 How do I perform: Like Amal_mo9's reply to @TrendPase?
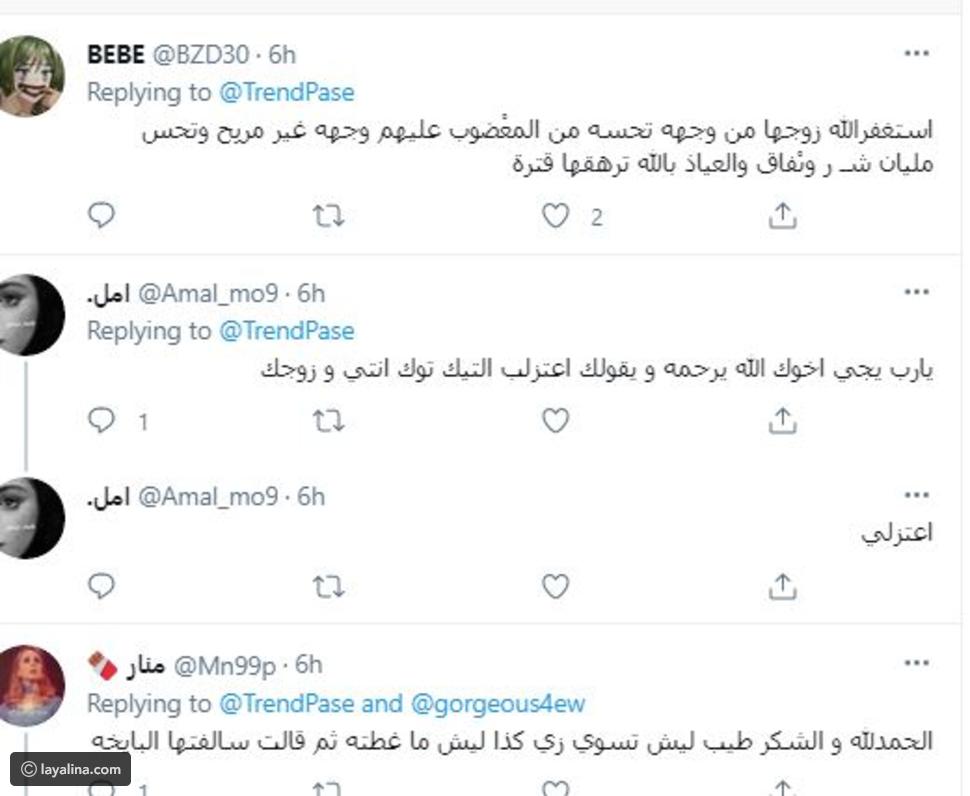pyautogui.click(x=555, y=421)
